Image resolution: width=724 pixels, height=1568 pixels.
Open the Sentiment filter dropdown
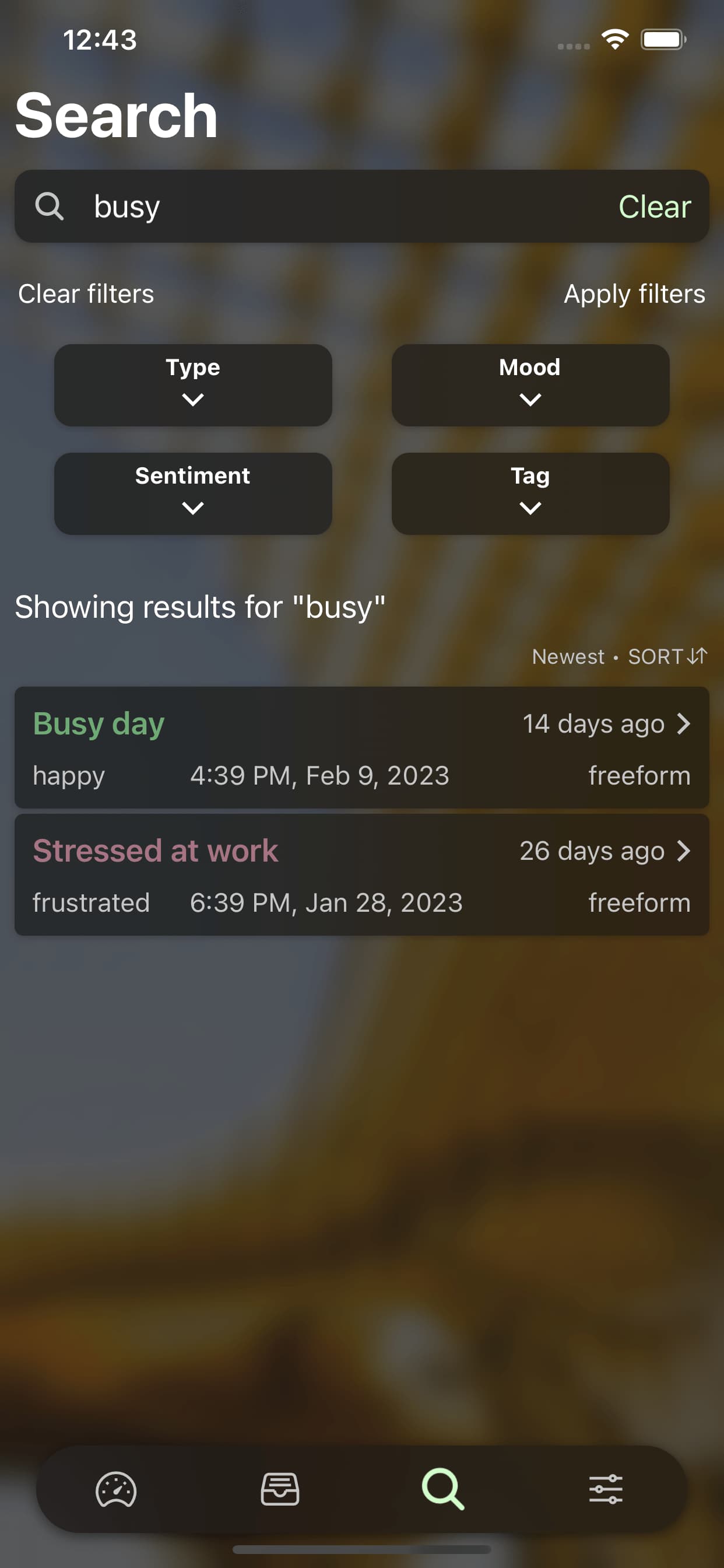[193, 494]
